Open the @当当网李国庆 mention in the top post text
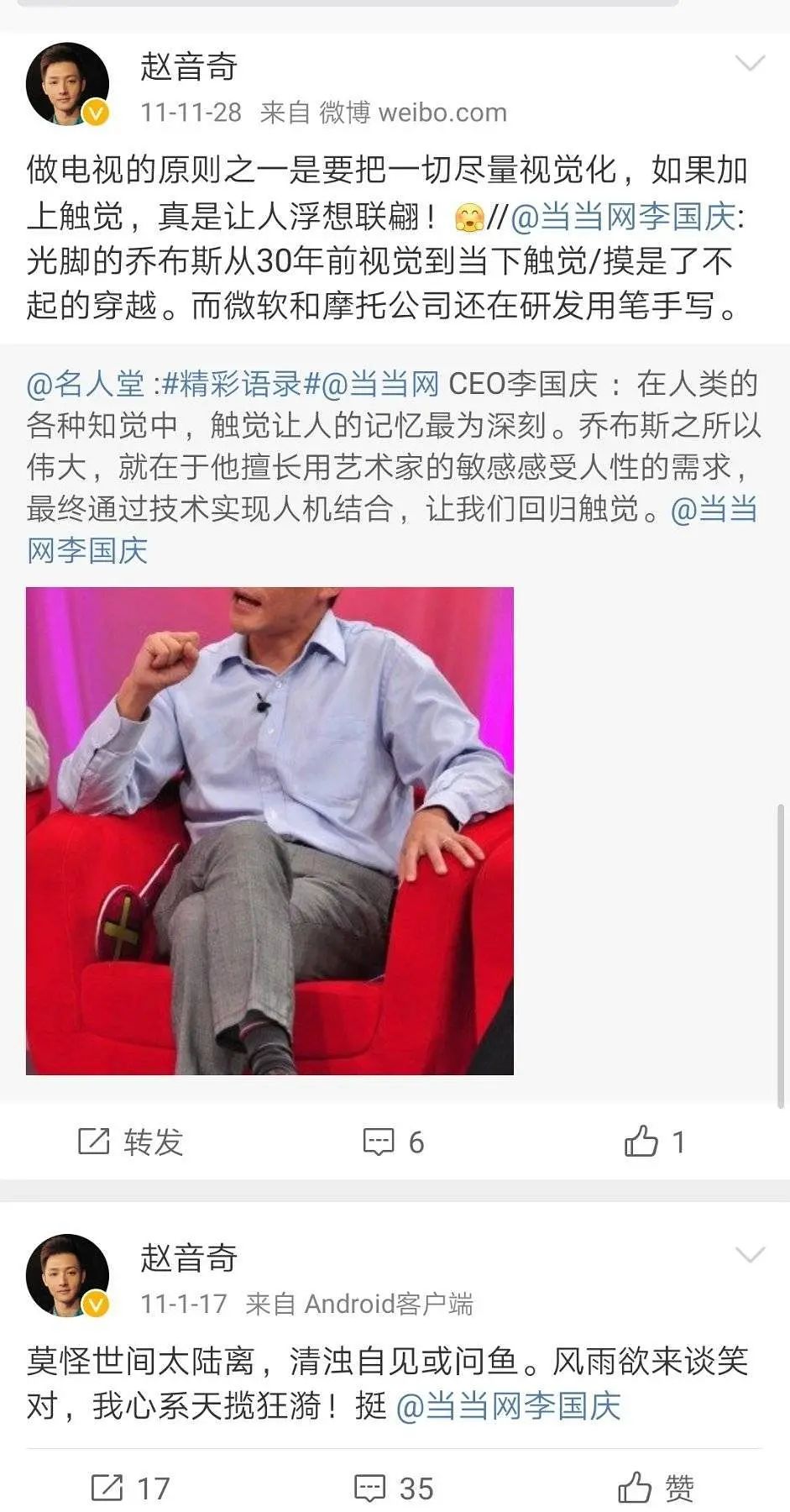This screenshot has width=790, height=1512. coord(623,217)
